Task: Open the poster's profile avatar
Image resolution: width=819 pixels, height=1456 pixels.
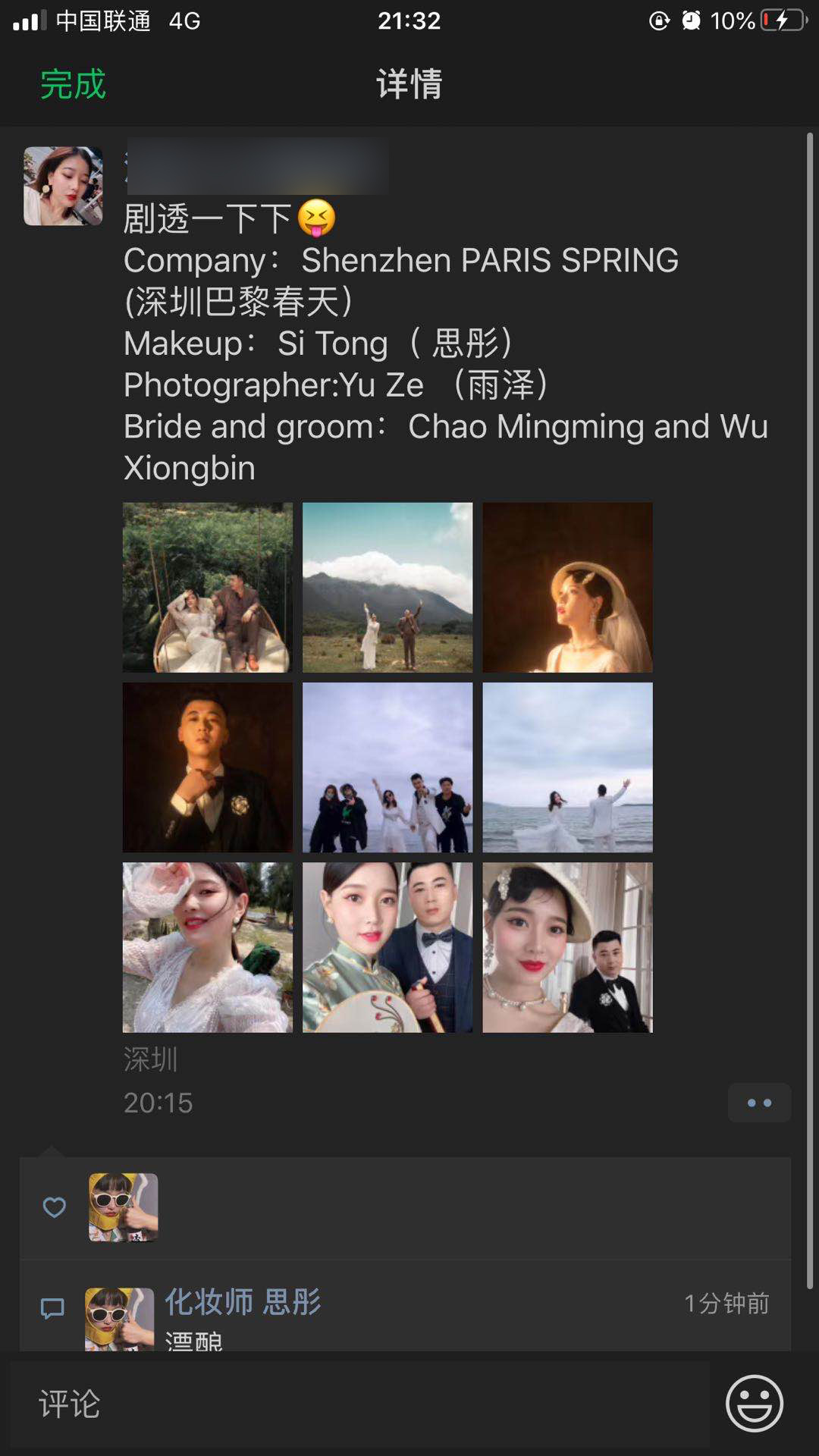Action: 63,186
